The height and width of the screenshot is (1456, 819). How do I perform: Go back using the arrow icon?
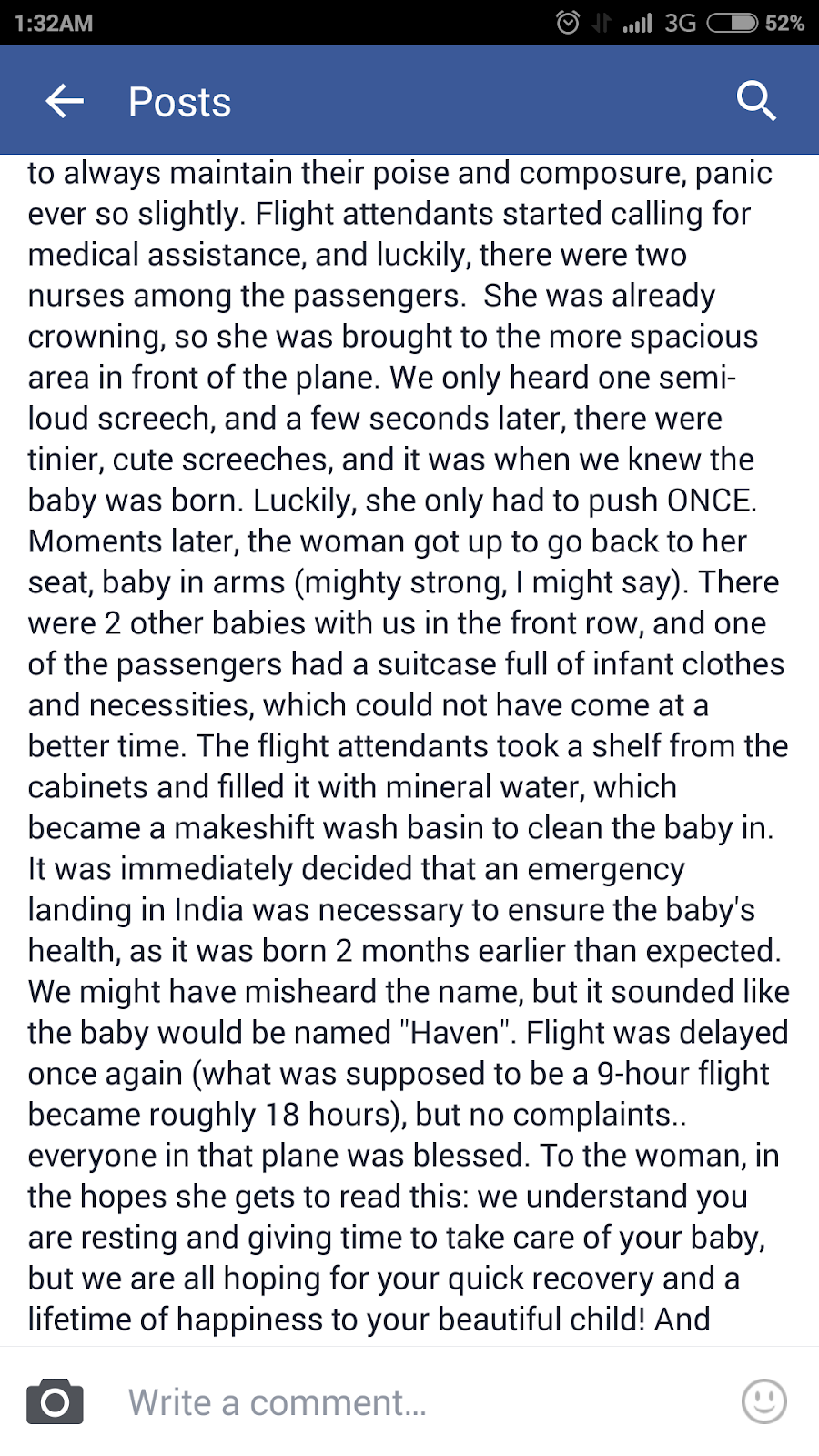(x=65, y=101)
